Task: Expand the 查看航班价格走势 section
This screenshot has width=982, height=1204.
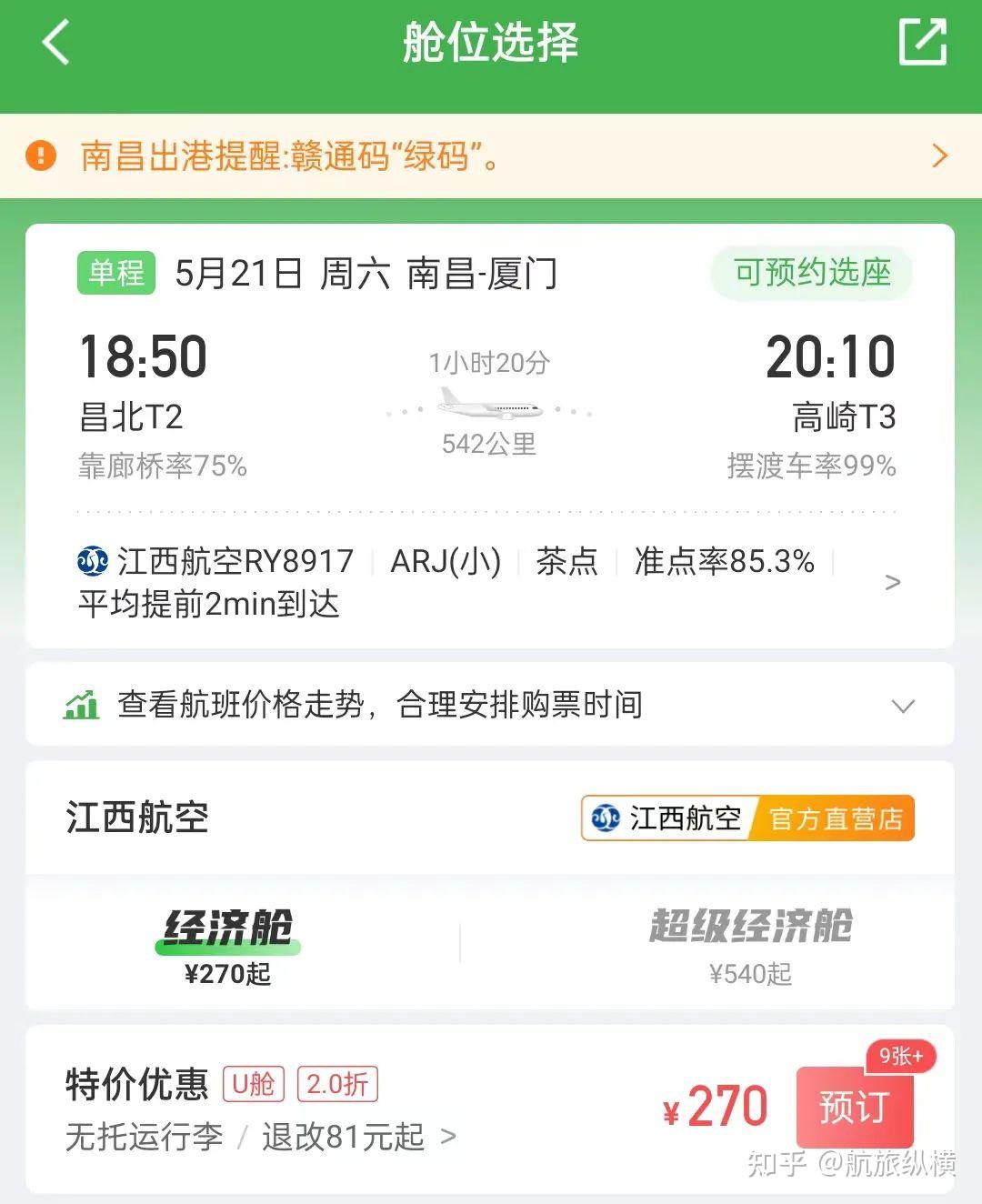Action: coord(902,705)
